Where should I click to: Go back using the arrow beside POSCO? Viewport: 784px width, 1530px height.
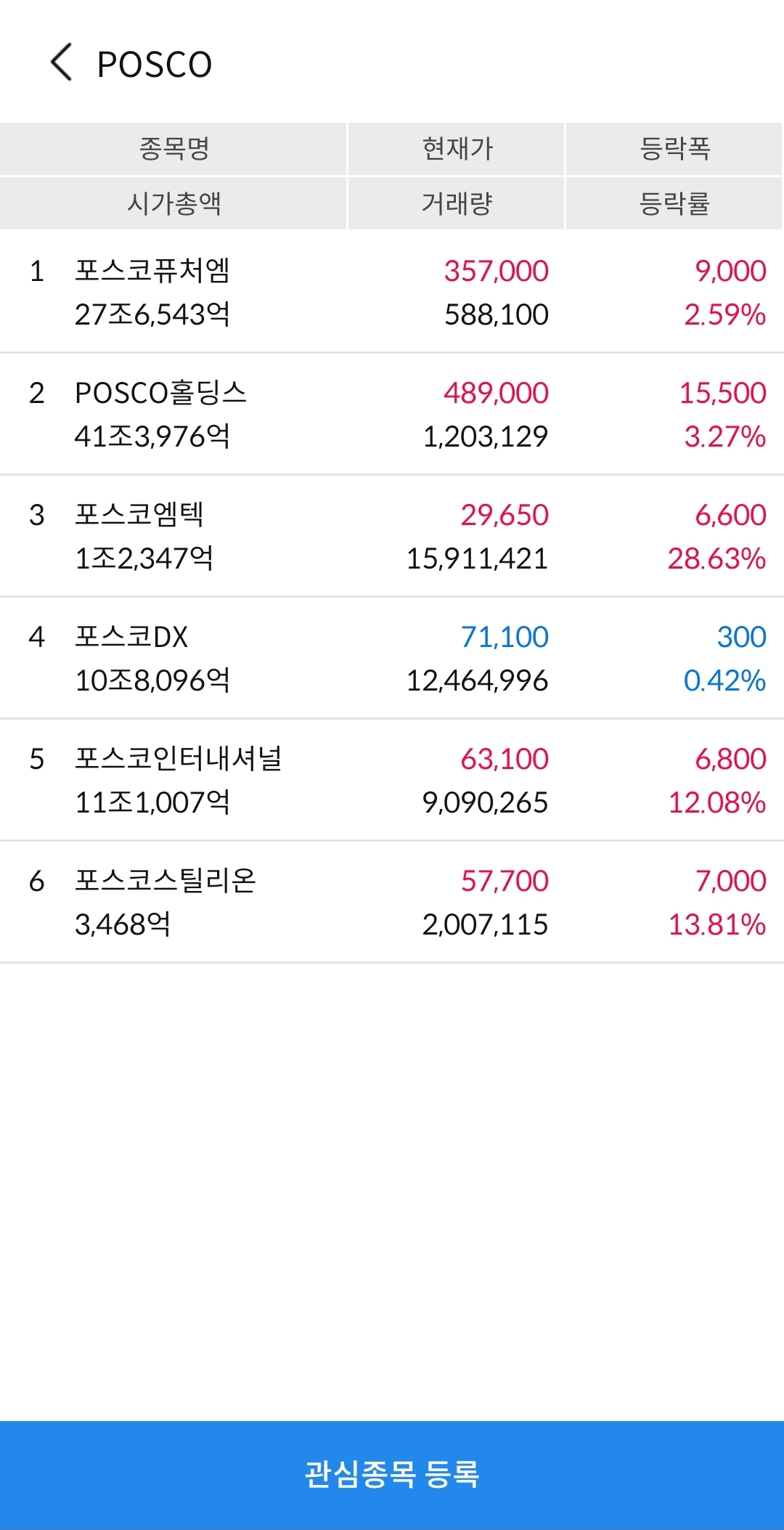coord(62,62)
